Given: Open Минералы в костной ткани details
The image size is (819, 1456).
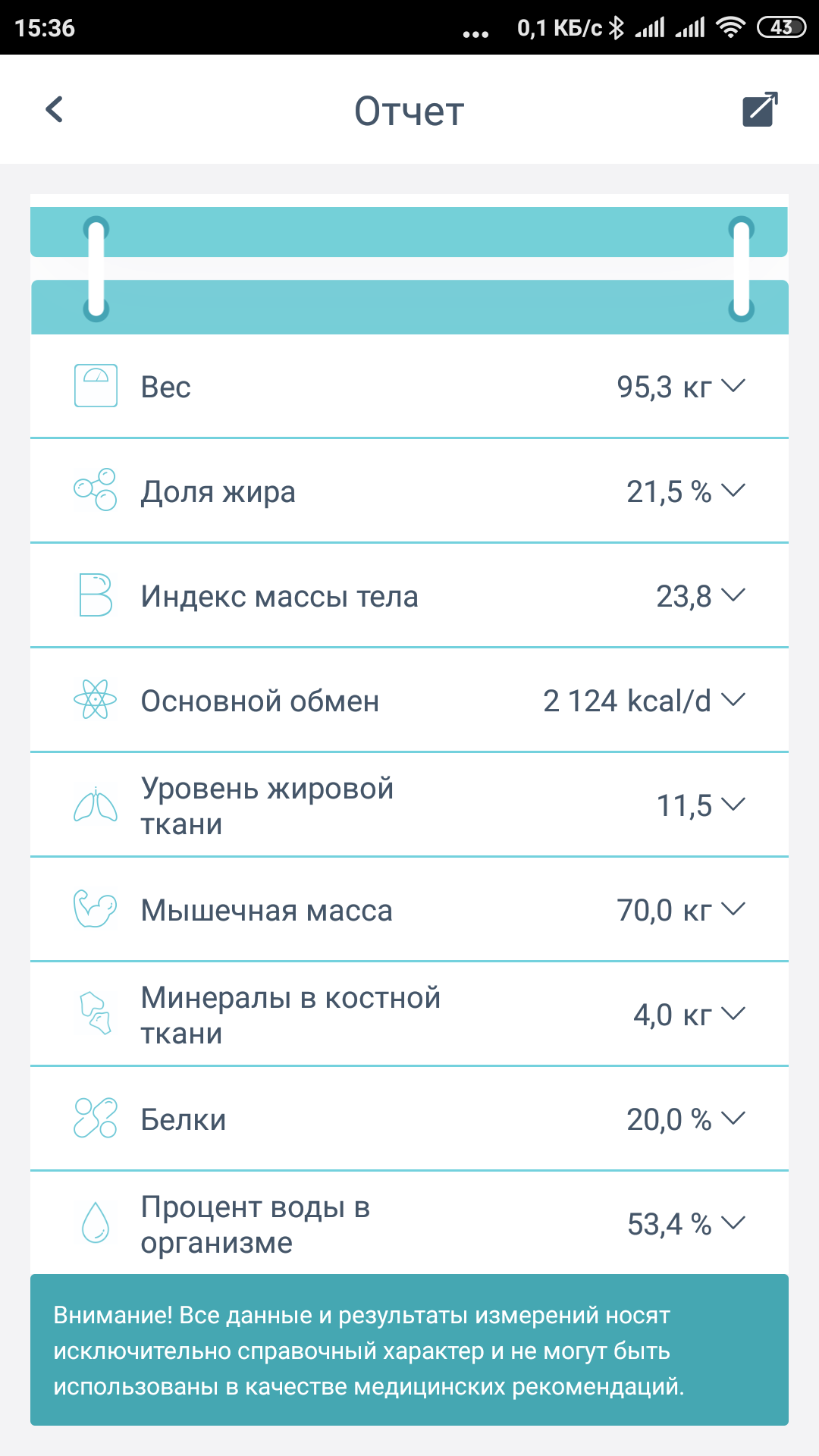Looking at the screenshot, I should point(733,1014).
